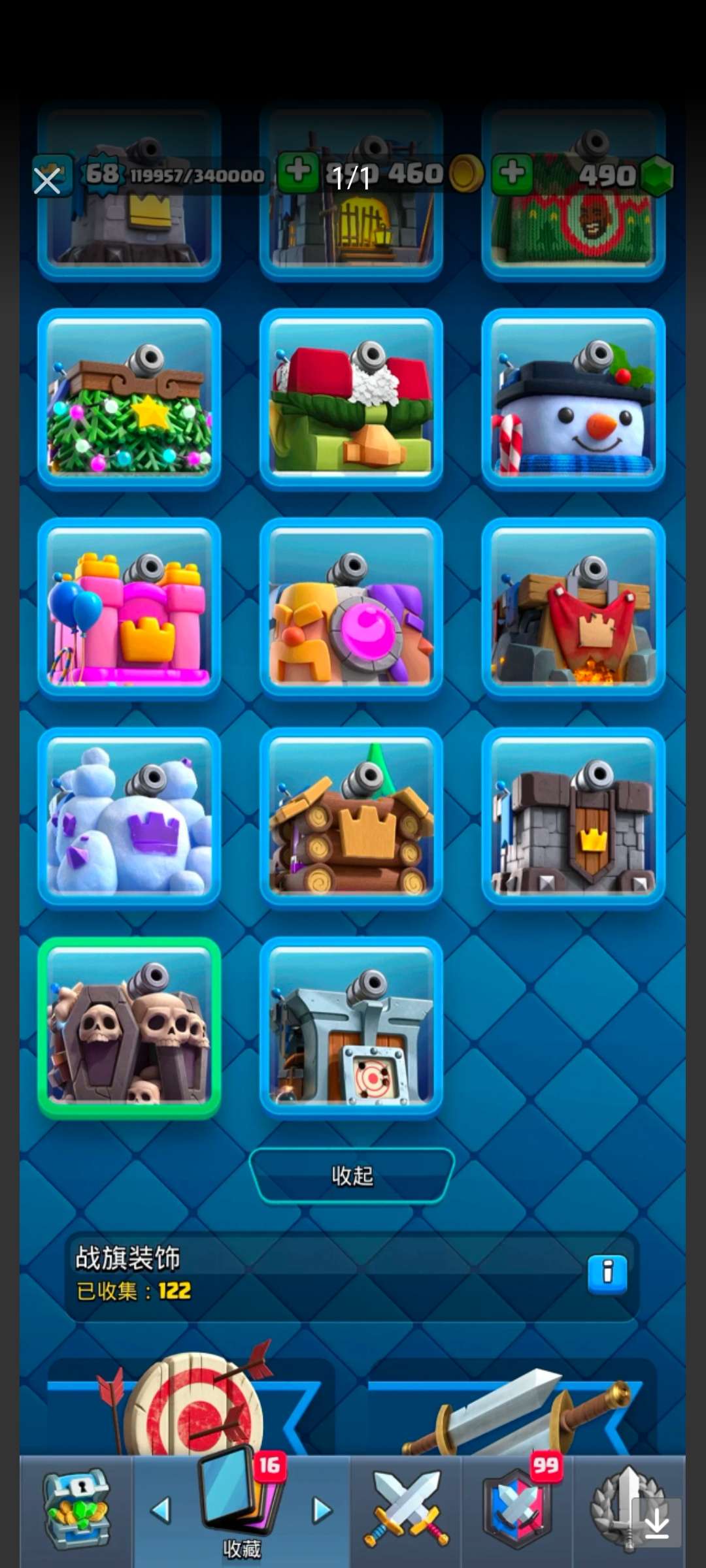Choose the log cabin tower skin
Image resolution: width=706 pixels, height=1568 pixels.
pyautogui.click(x=352, y=818)
